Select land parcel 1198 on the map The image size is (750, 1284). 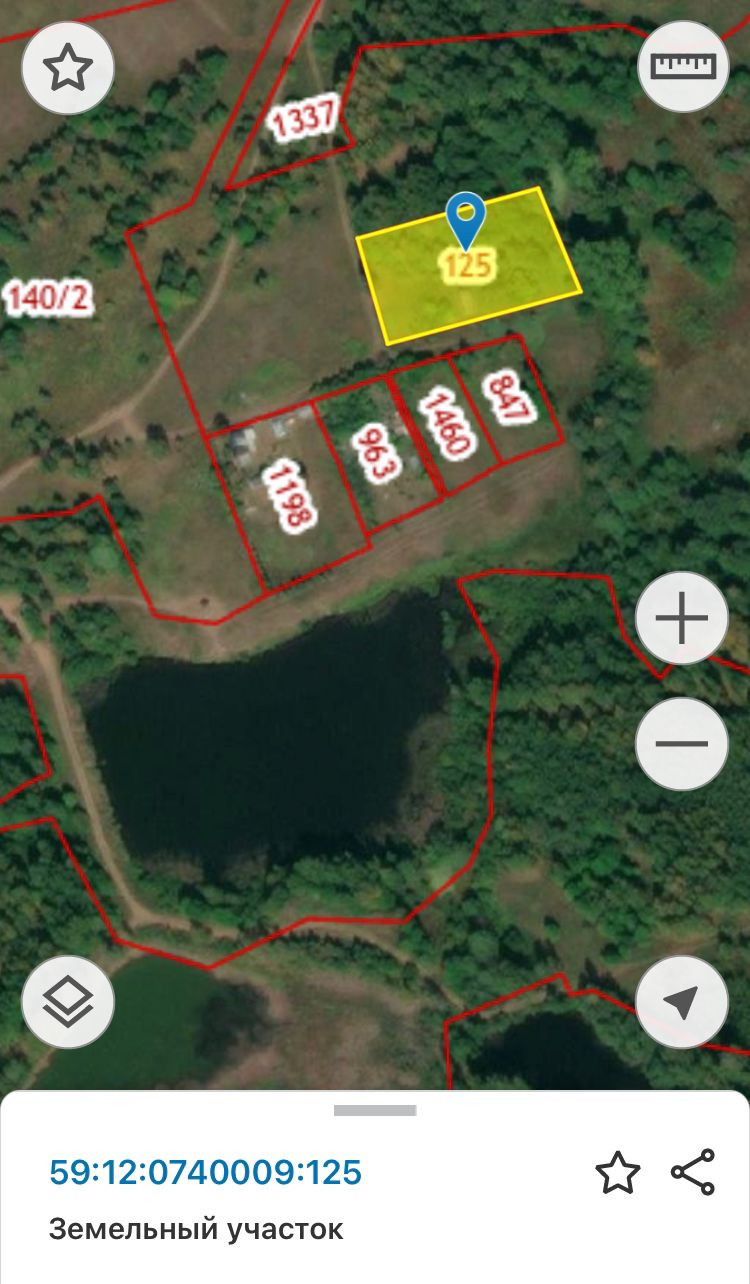tap(290, 497)
